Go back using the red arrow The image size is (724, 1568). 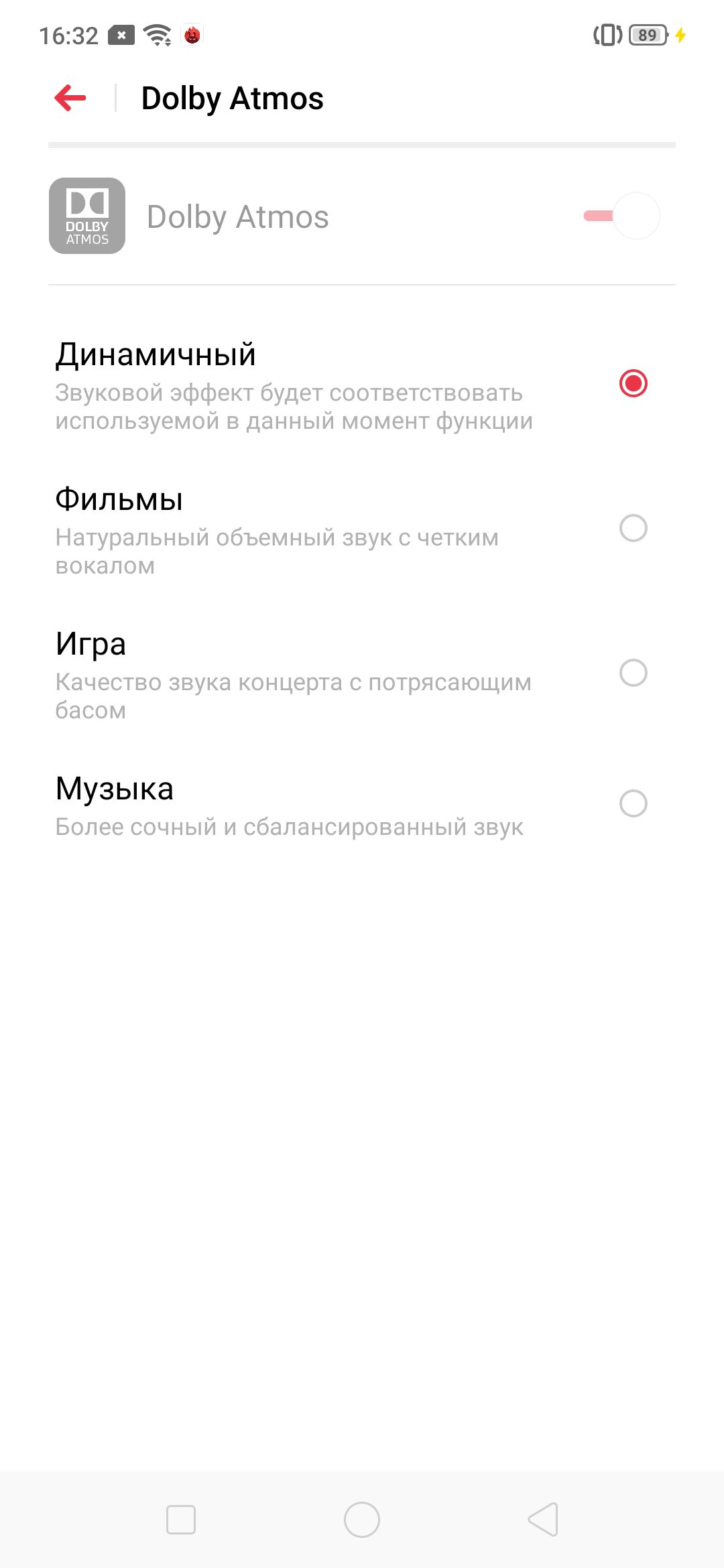(x=70, y=99)
